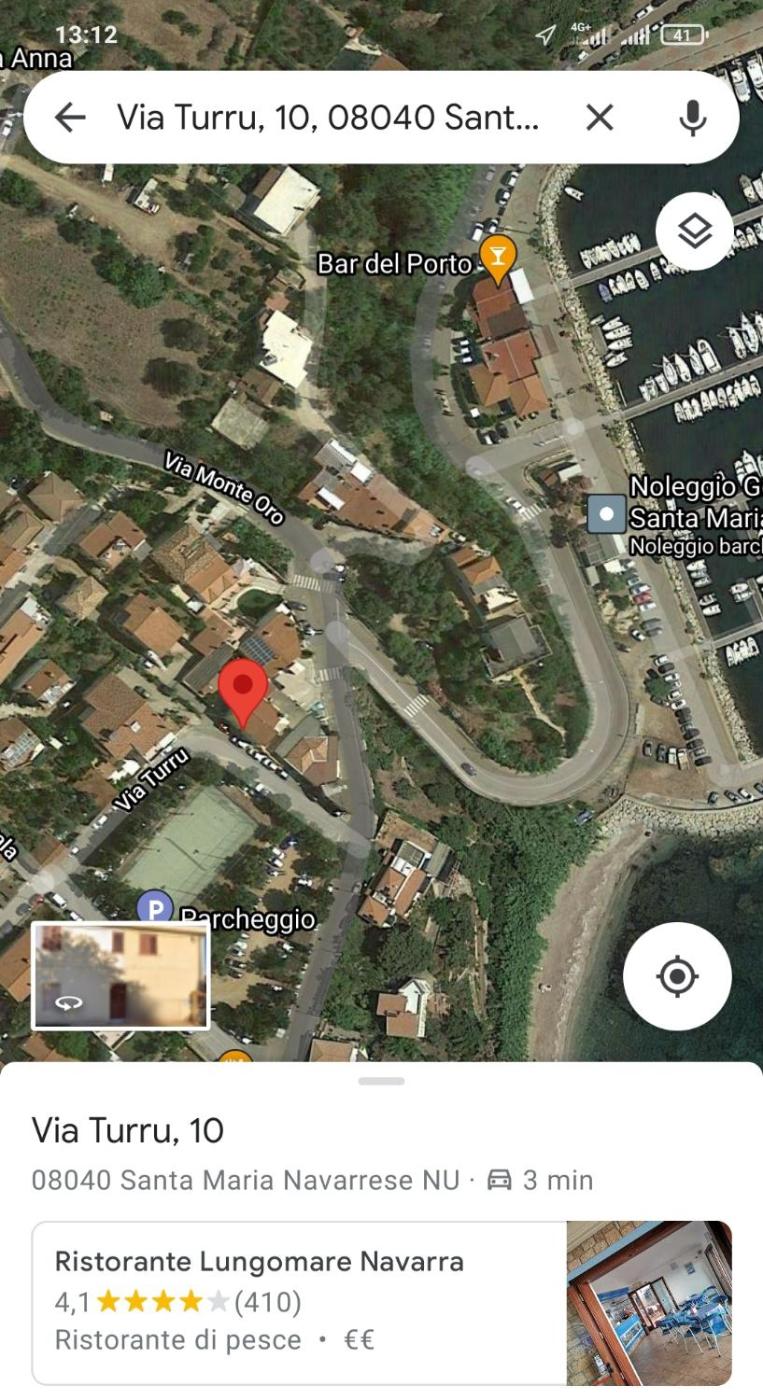Go back using the arrow in search bar

coord(70,118)
